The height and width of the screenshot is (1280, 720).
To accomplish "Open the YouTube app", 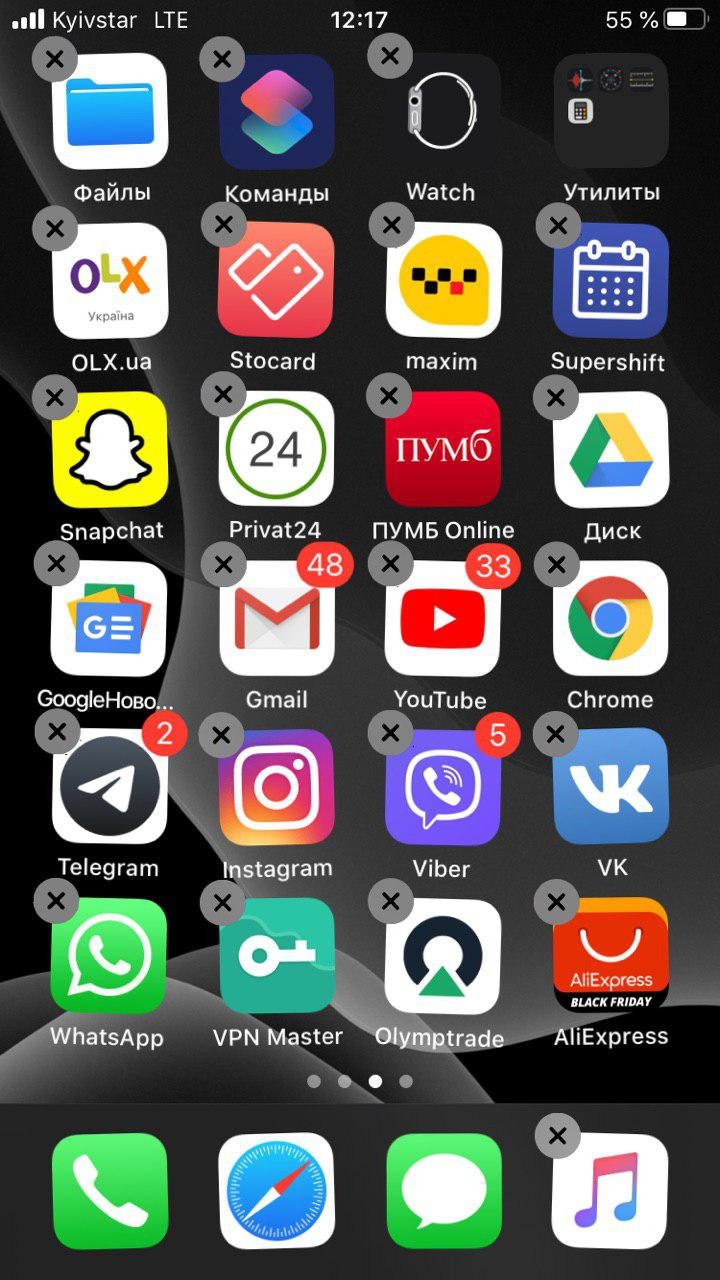I will pyautogui.click(x=443, y=619).
